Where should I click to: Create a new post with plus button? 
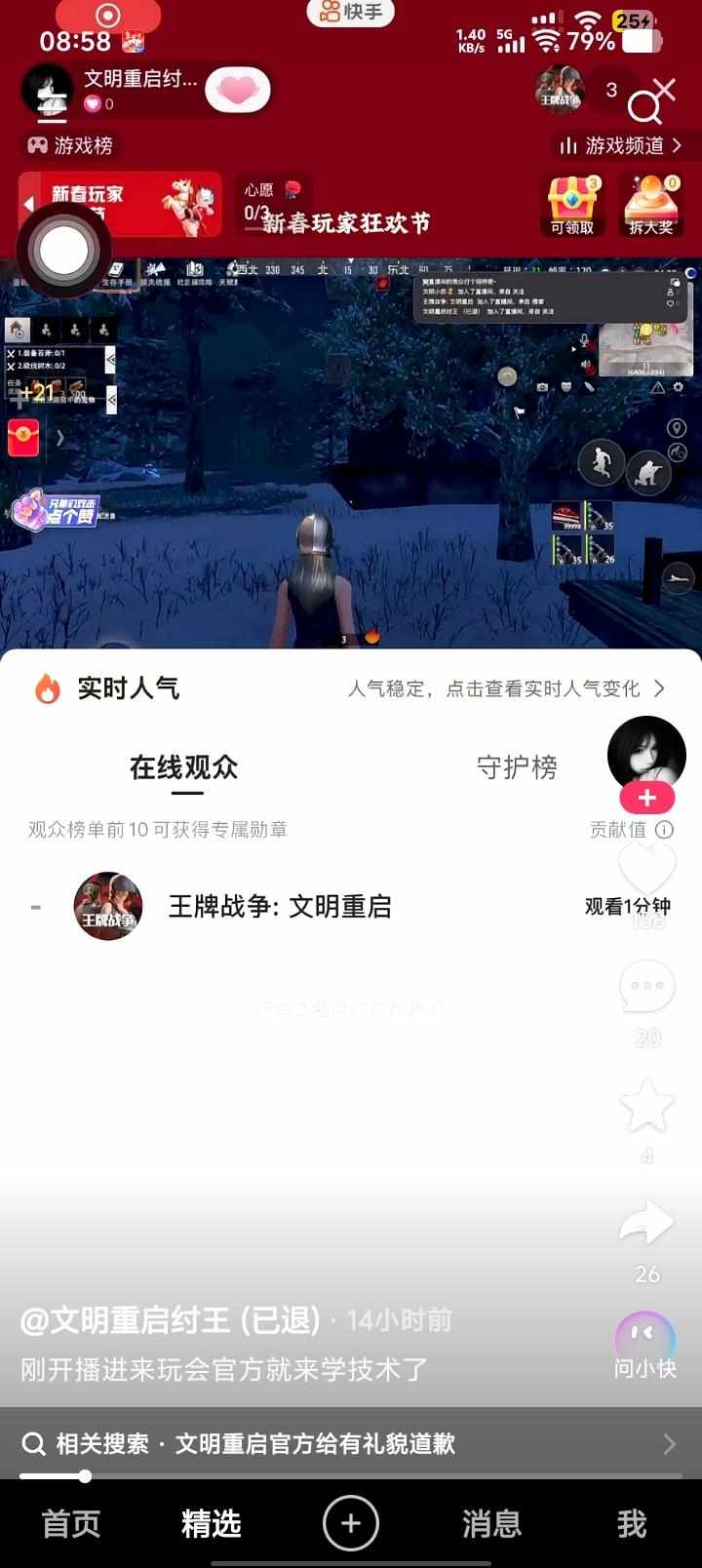(x=351, y=1523)
